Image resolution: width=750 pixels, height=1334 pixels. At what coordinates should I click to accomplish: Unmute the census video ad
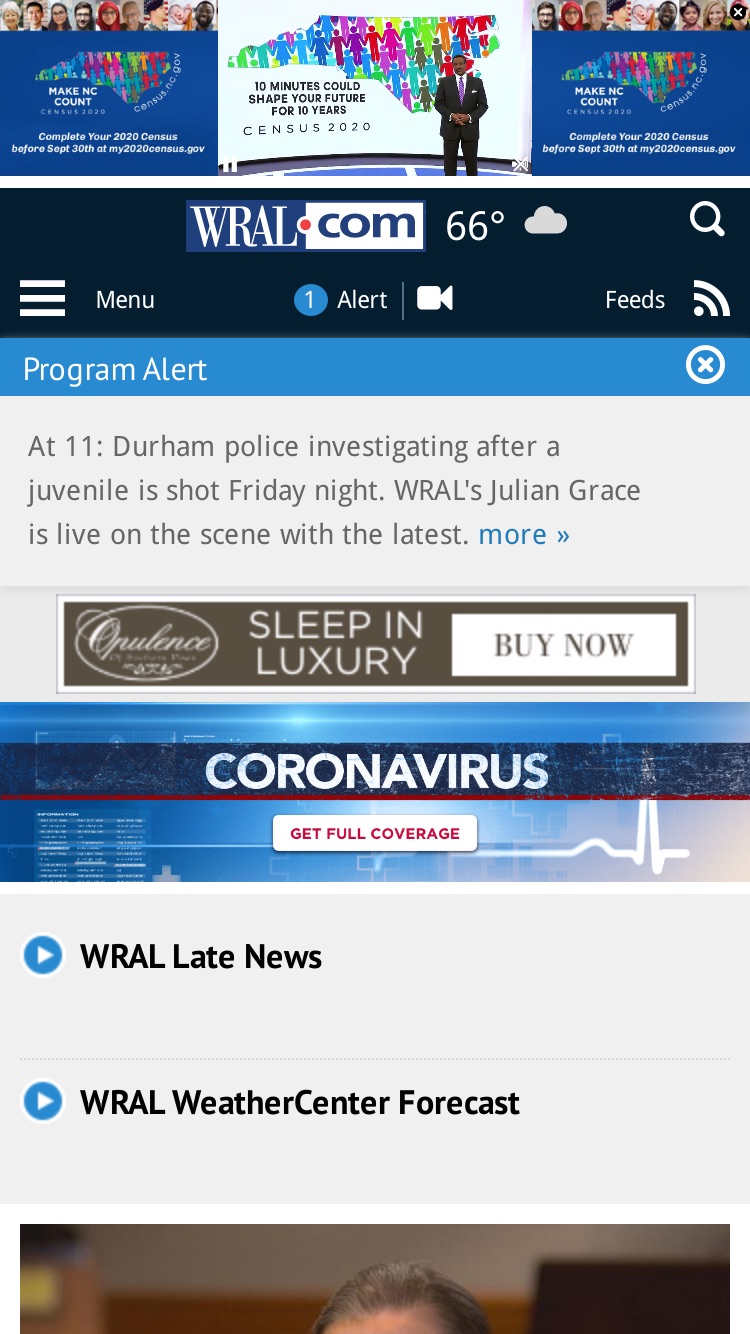click(x=520, y=165)
